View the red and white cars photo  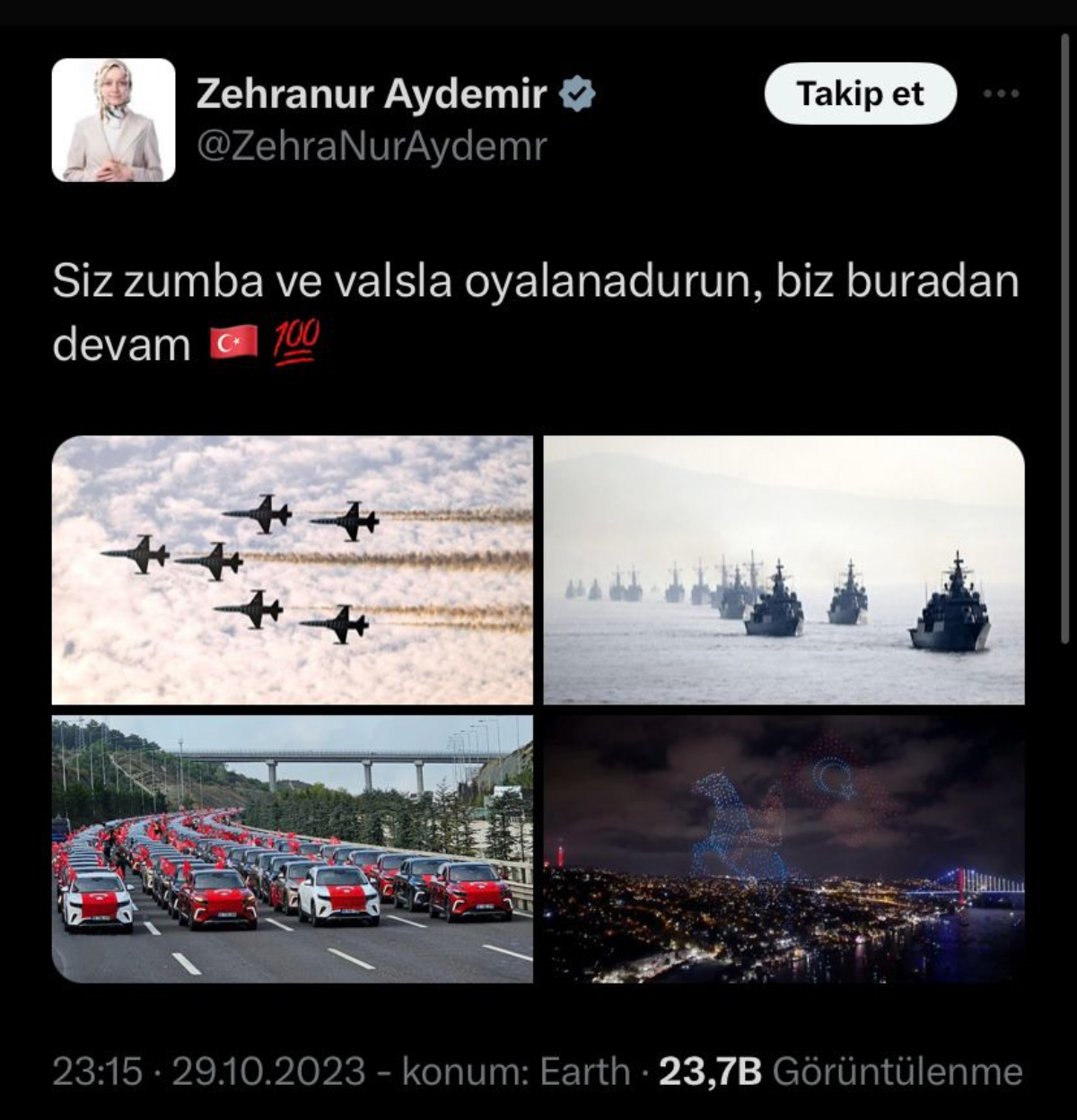[292, 848]
